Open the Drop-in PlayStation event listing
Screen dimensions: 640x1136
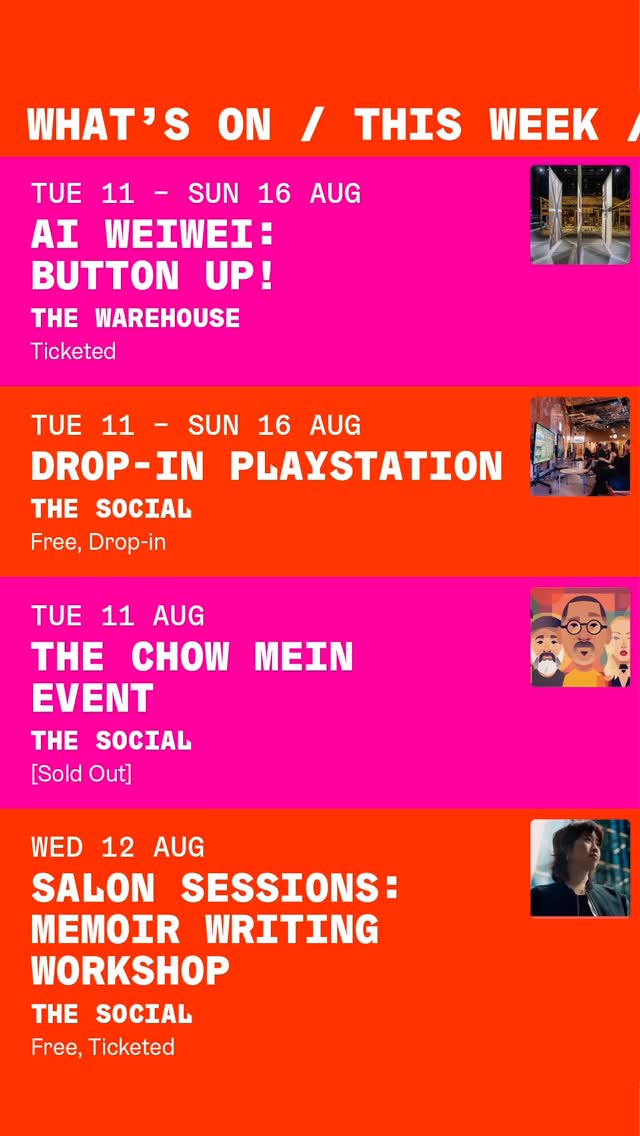tap(320, 481)
